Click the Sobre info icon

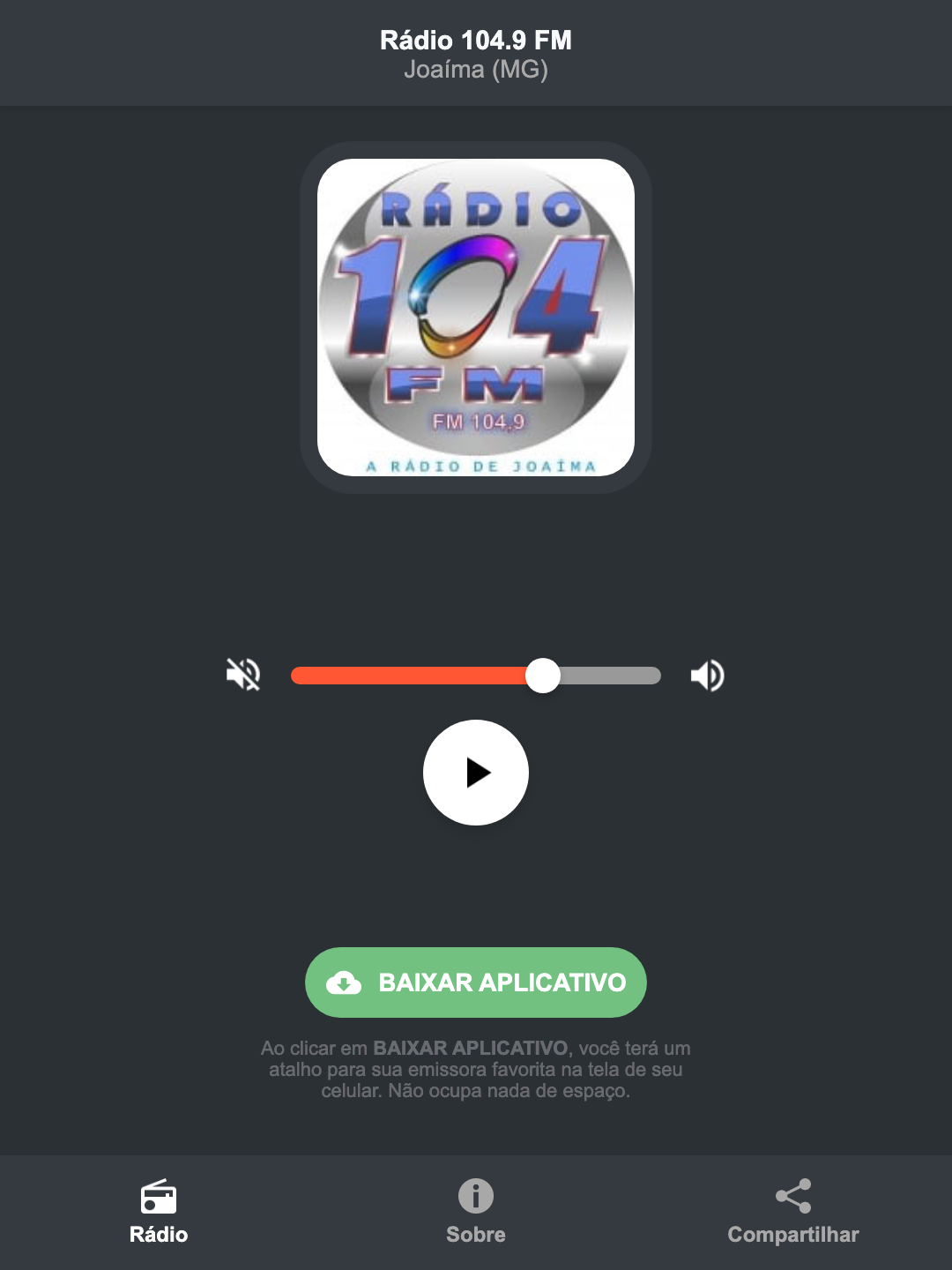click(x=475, y=1197)
